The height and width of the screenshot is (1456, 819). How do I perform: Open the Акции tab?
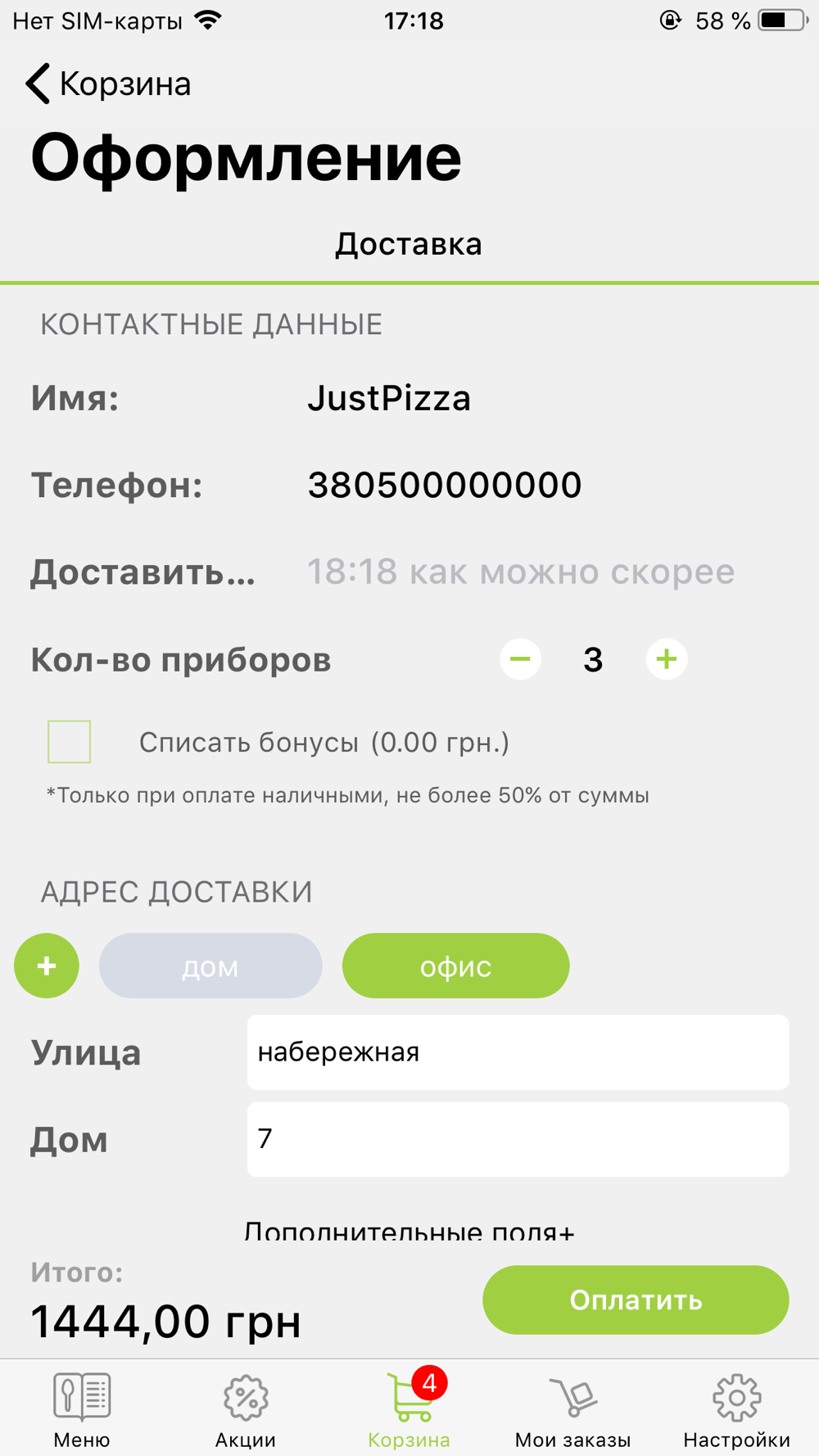point(246,1409)
